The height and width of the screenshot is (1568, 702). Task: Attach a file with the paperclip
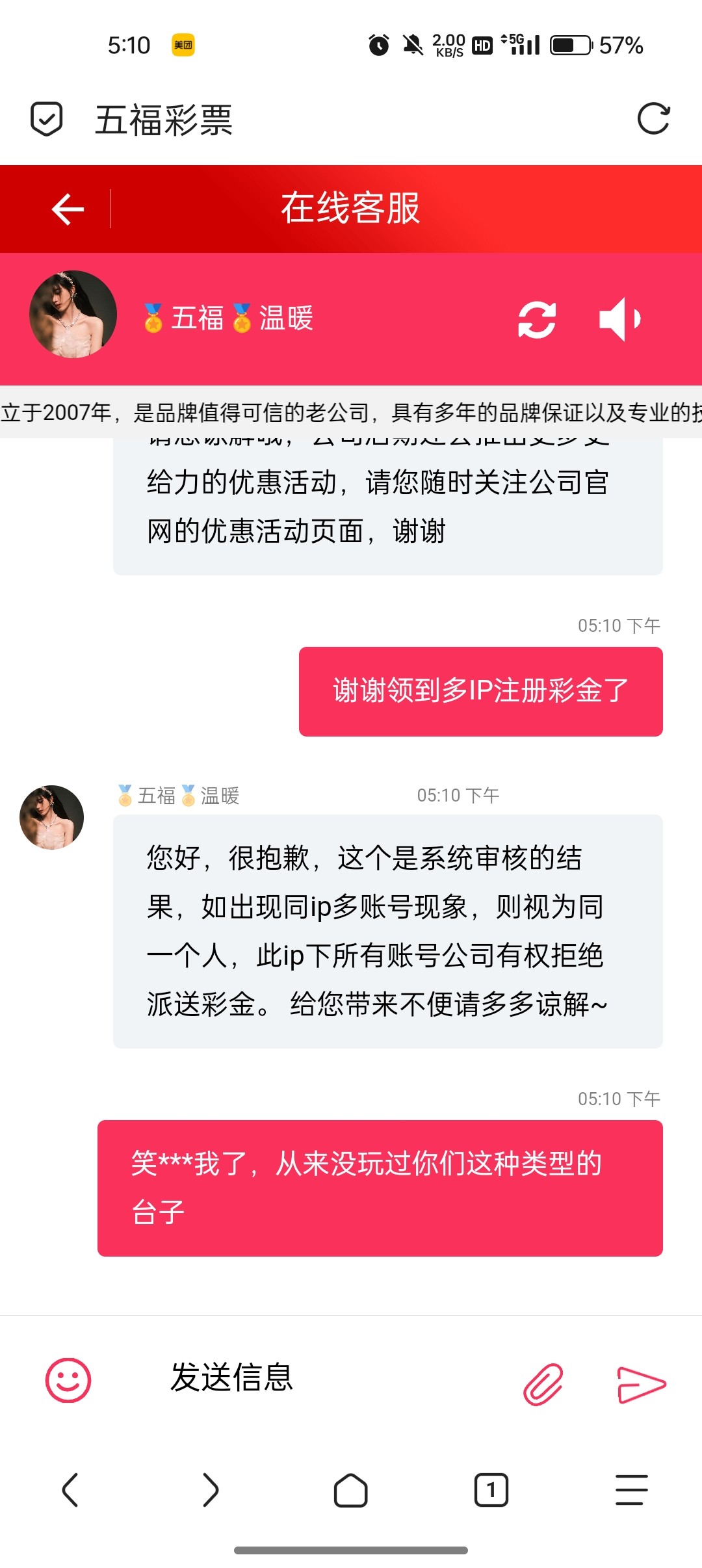coord(543,1384)
